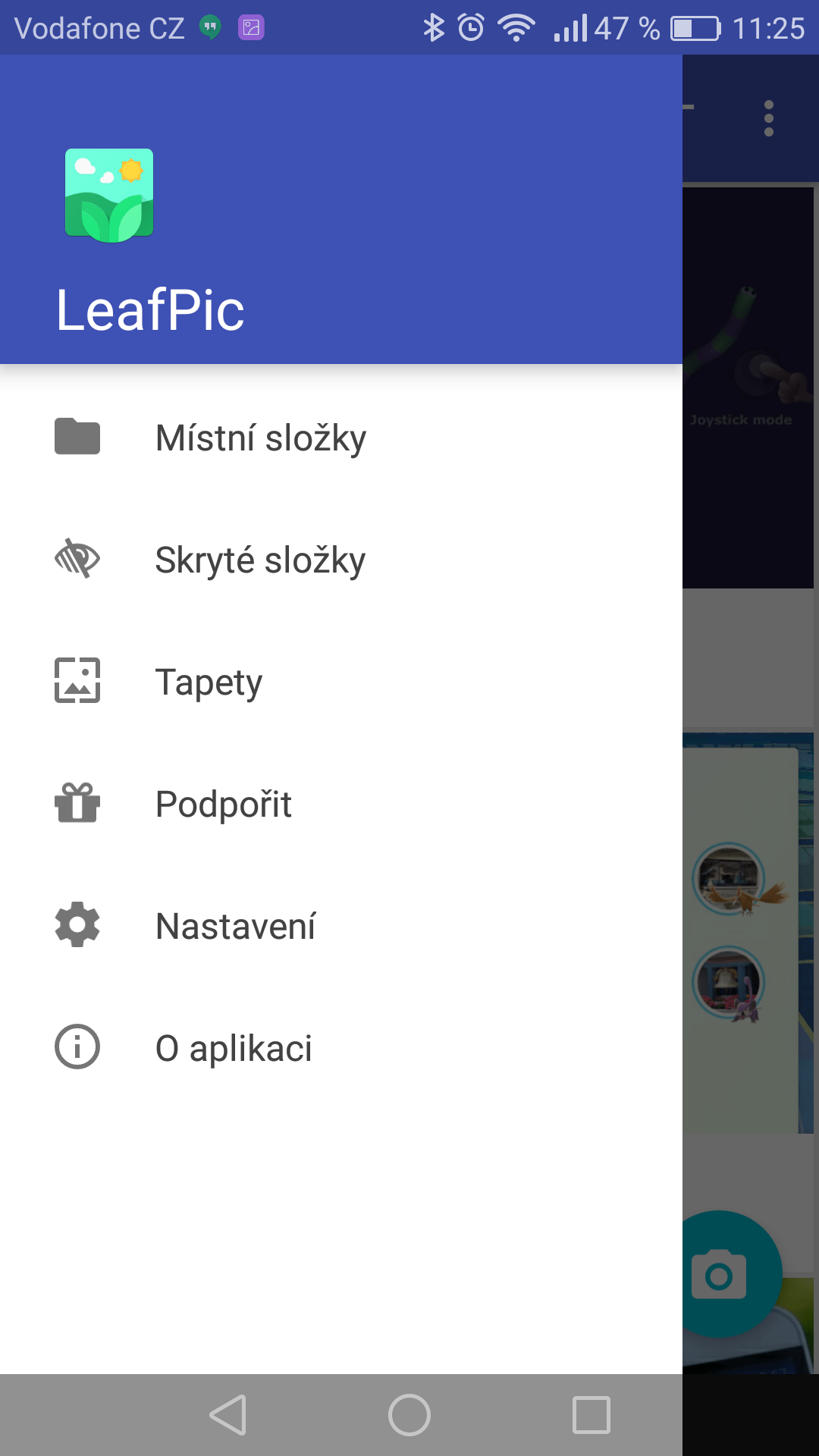Open Místní složky from the drawer
Image resolution: width=819 pixels, height=1456 pixels.
[341, 438]
